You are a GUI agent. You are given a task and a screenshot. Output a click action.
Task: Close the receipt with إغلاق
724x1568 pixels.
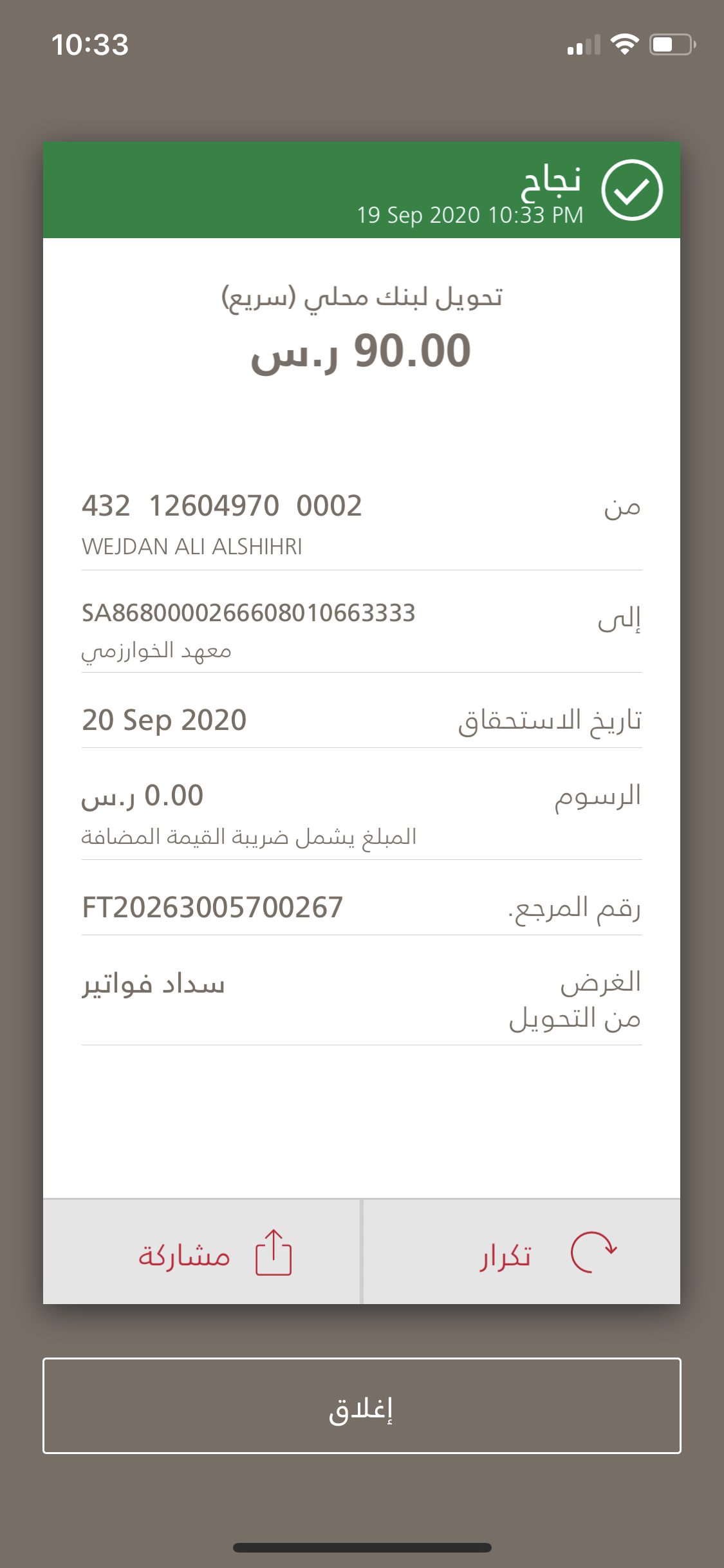pos(362,1406)
